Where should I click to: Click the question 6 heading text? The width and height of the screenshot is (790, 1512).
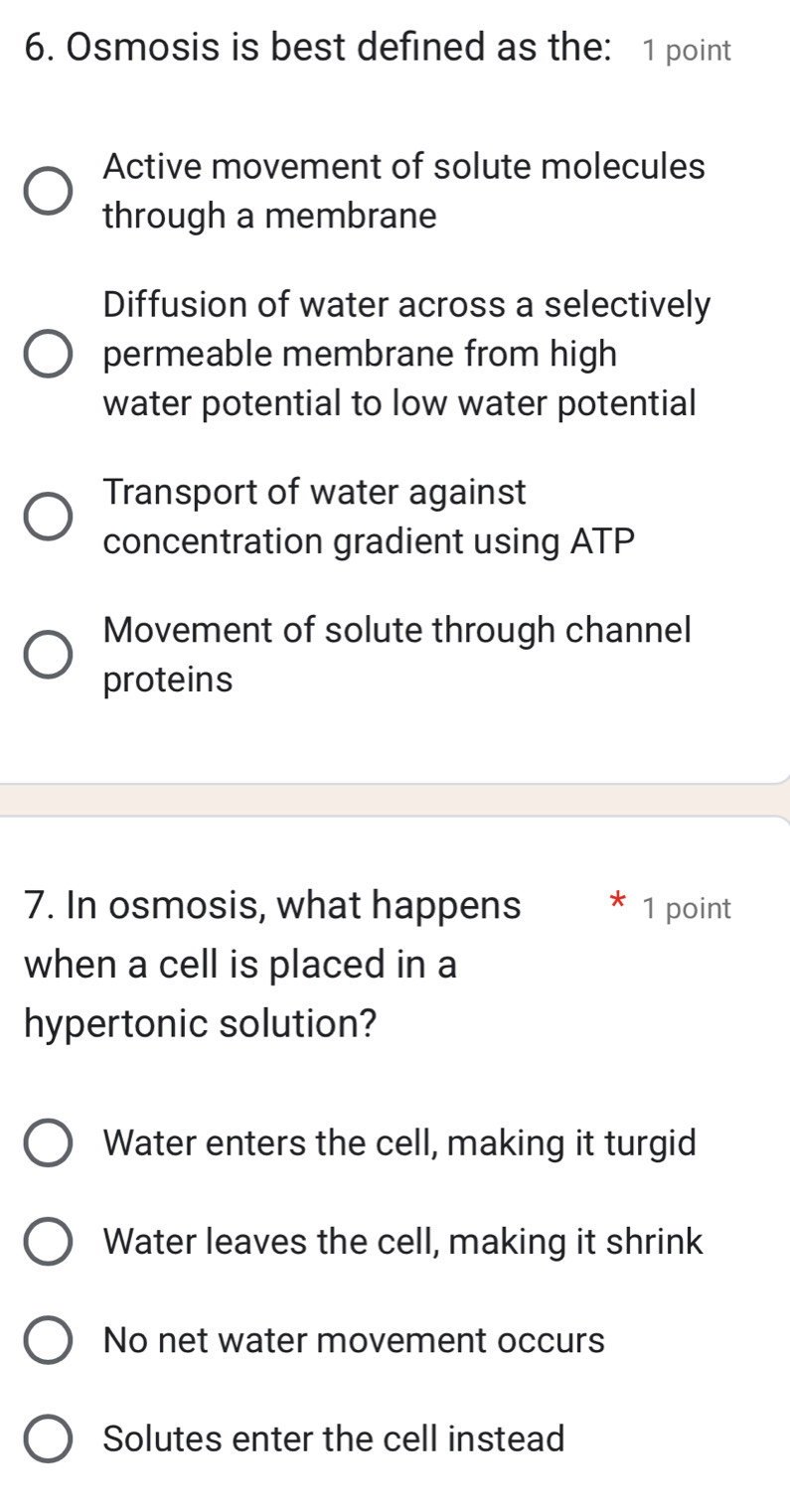pyautogui.click(x=318, y=47)
